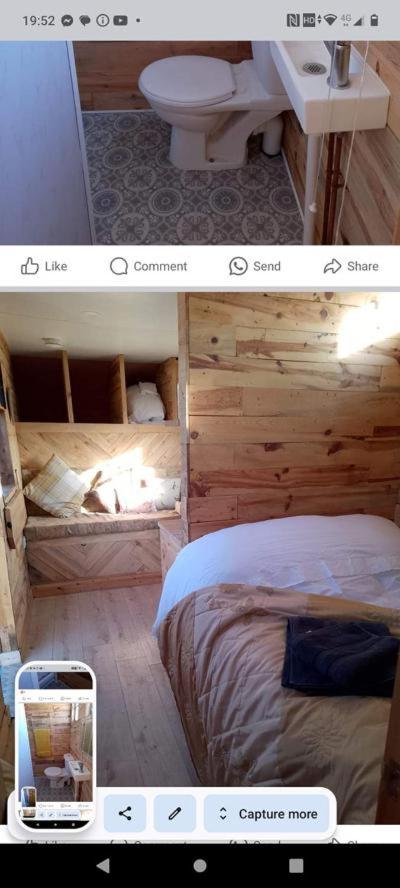Go back using the navigation bar

103,865
